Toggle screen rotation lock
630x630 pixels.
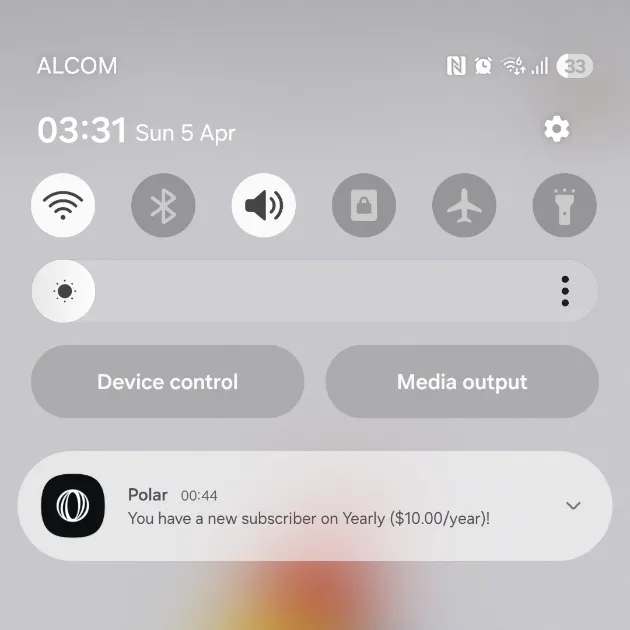364,207
